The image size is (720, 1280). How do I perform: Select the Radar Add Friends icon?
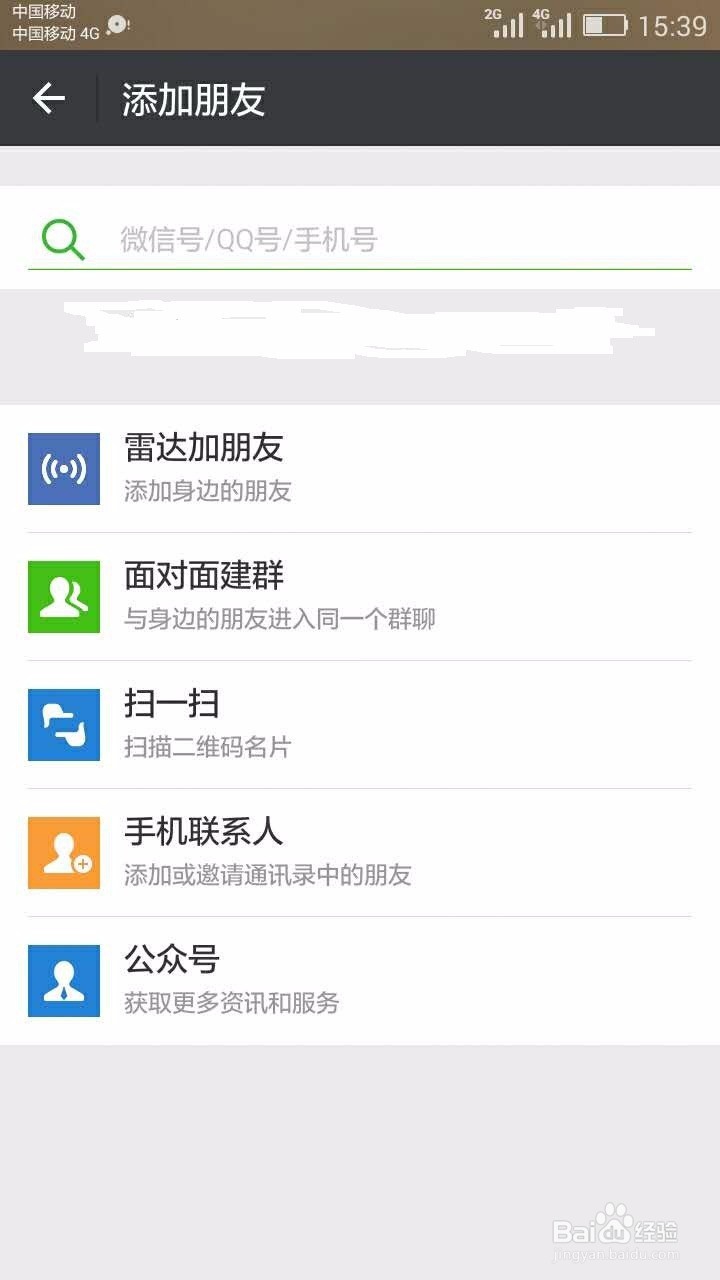(x=63, y=467)
